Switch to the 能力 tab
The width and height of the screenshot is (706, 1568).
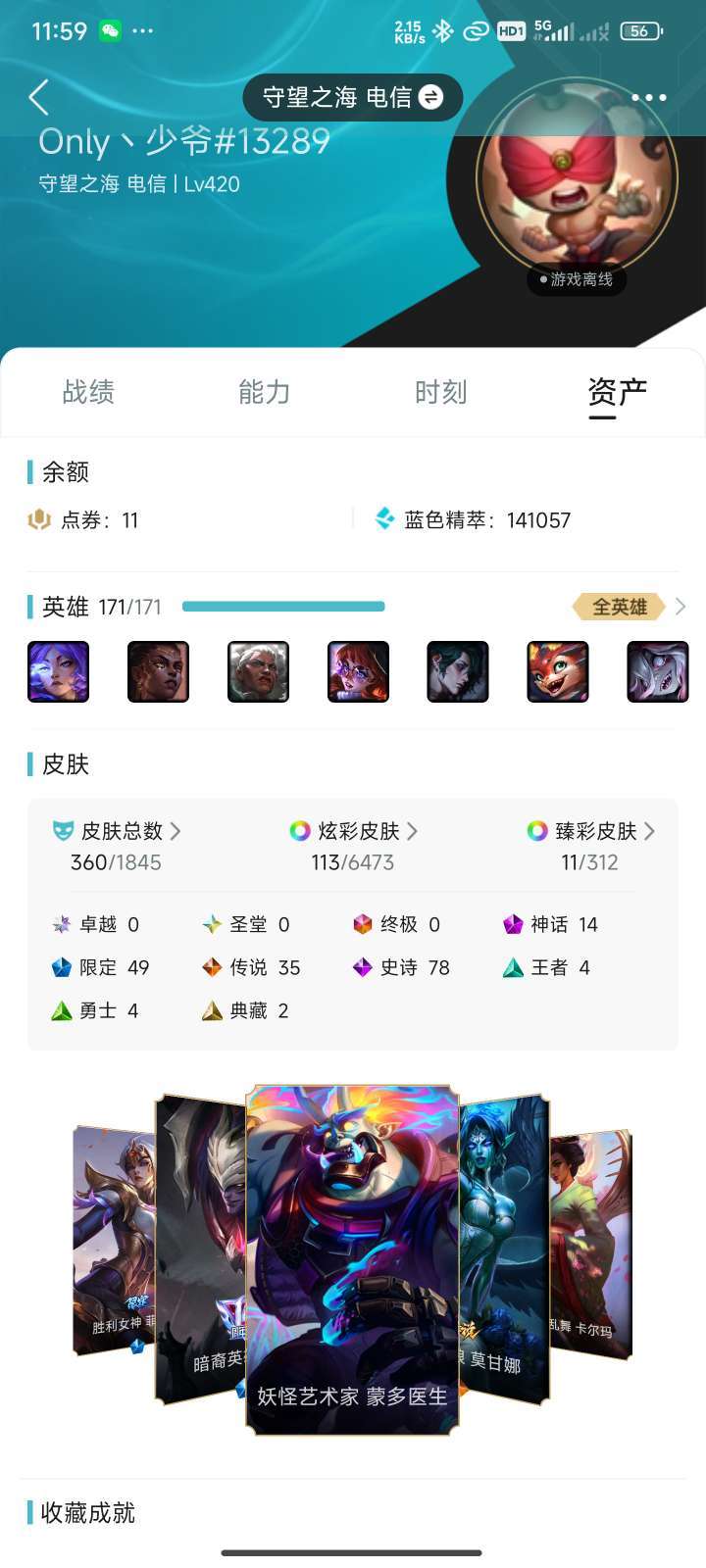[264, 392]
